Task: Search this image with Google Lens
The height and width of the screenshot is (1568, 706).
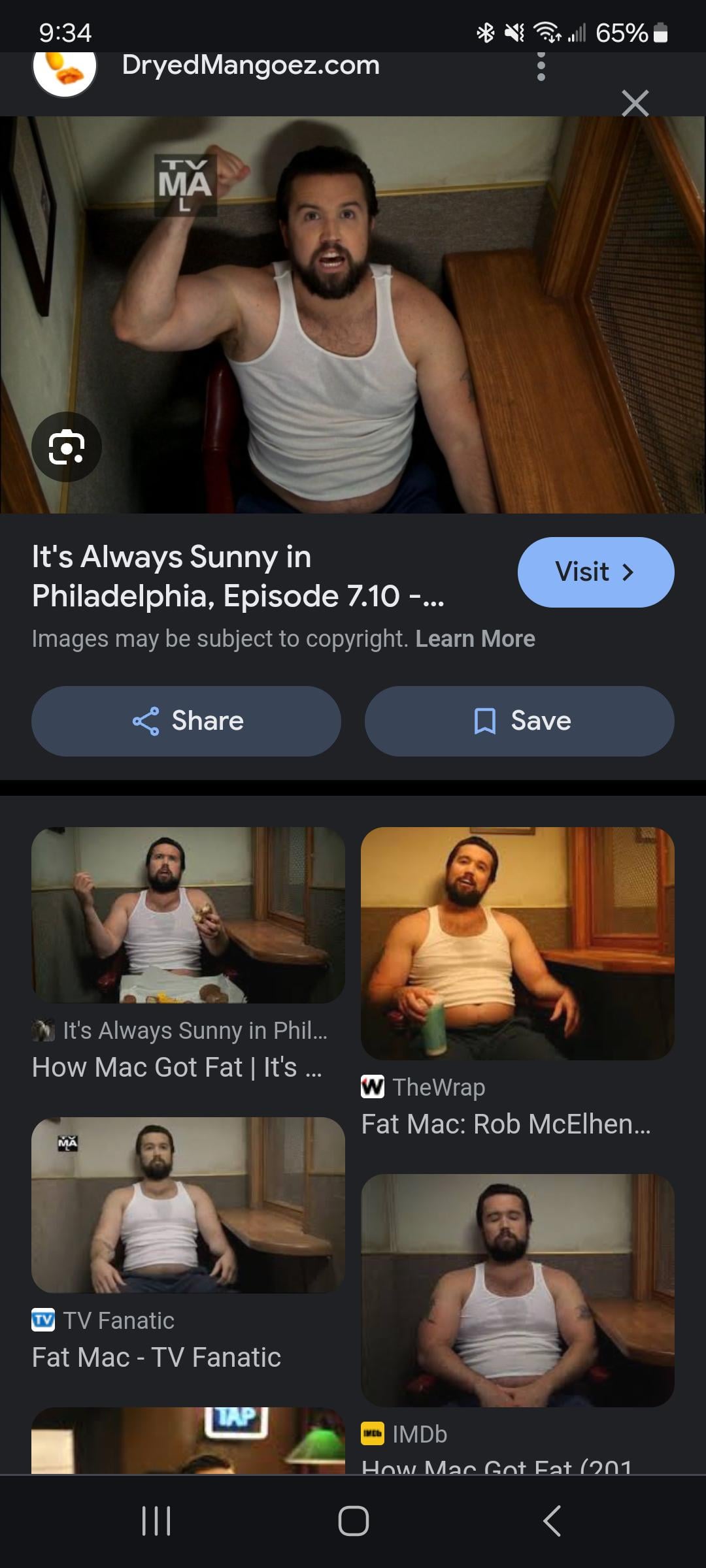Action: pyautogui.click(x=67, y=447)
